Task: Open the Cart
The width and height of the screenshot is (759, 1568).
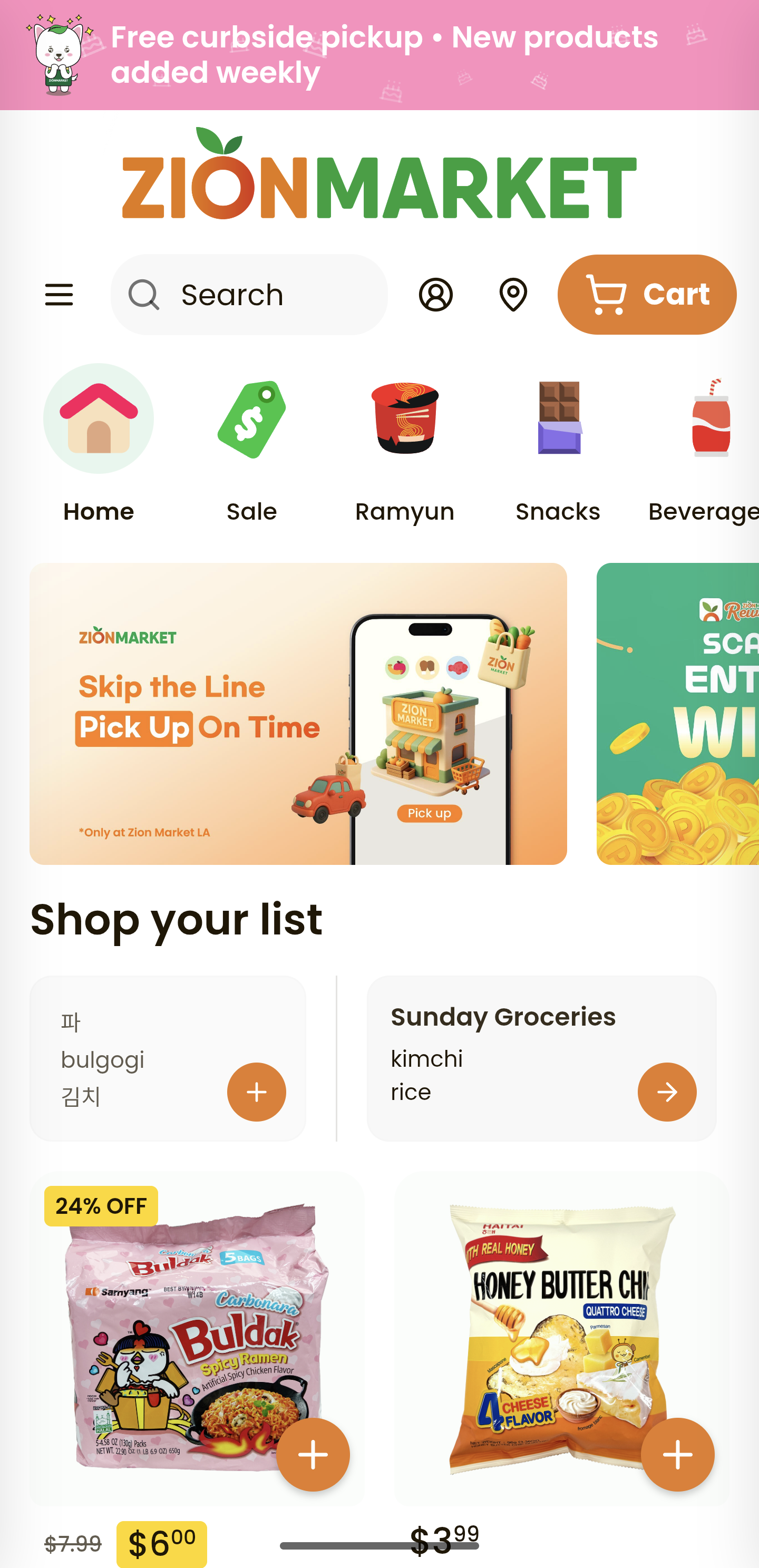Action: tap(646, 295)
